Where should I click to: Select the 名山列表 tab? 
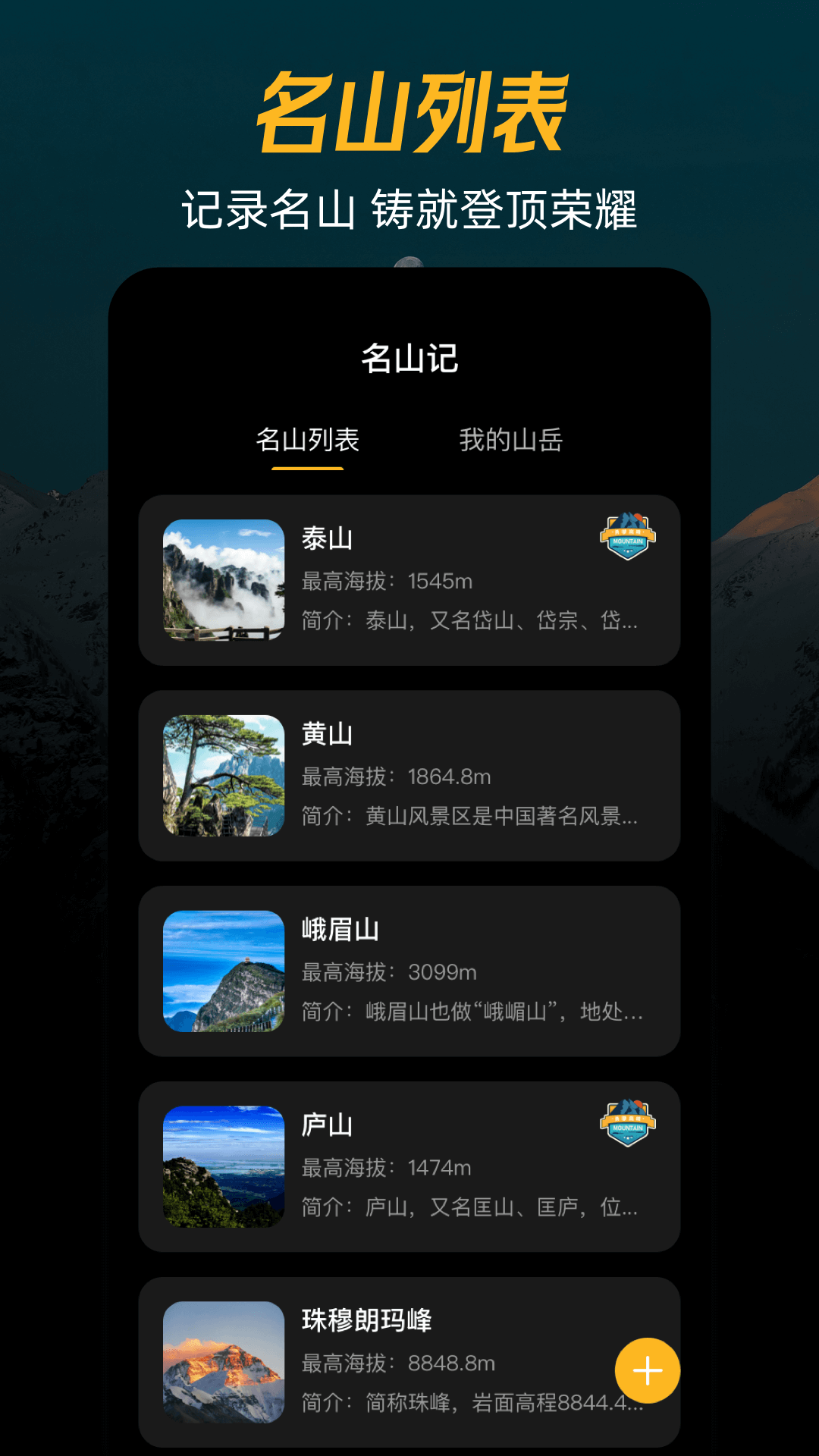pos(306,440)
